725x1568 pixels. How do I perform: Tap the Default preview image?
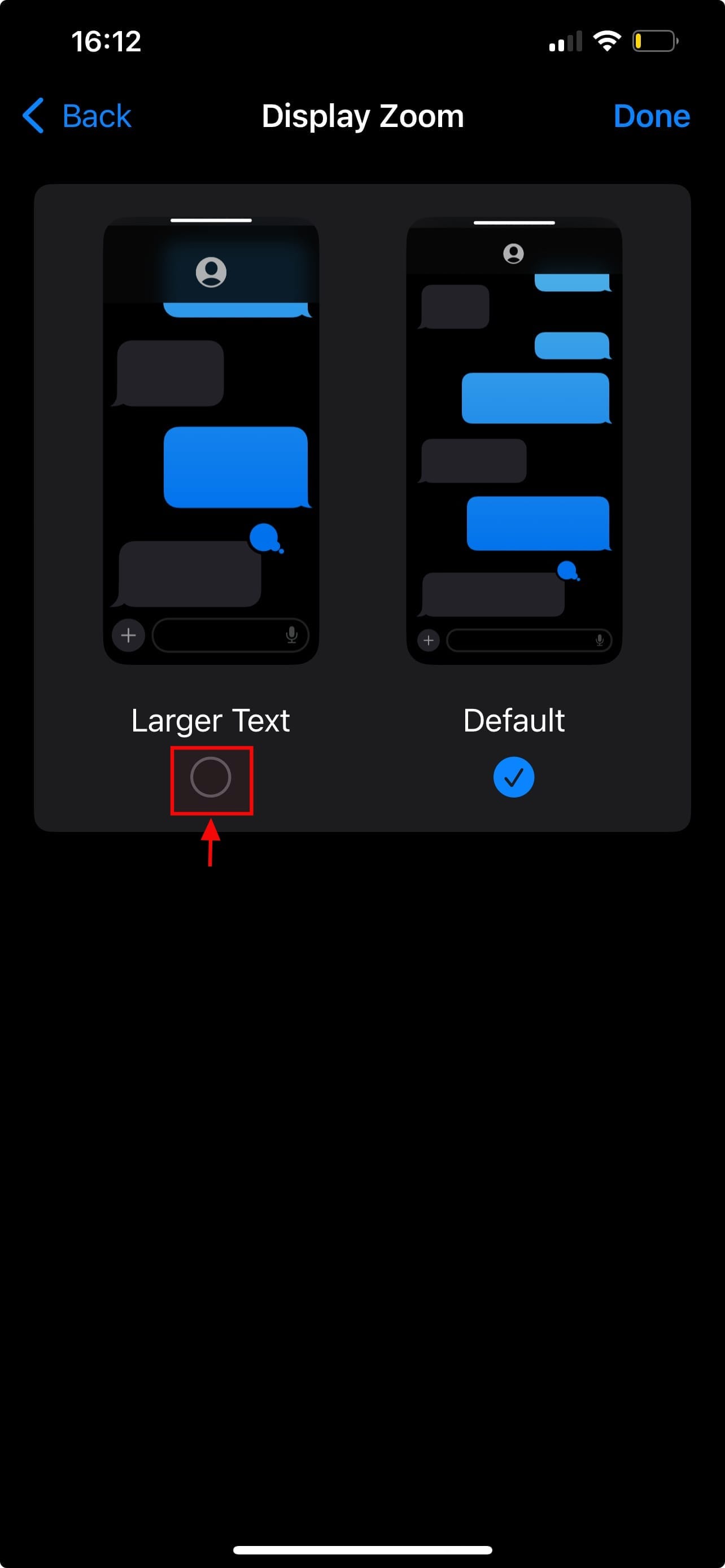pyautogui.click(x=513, y=441)
